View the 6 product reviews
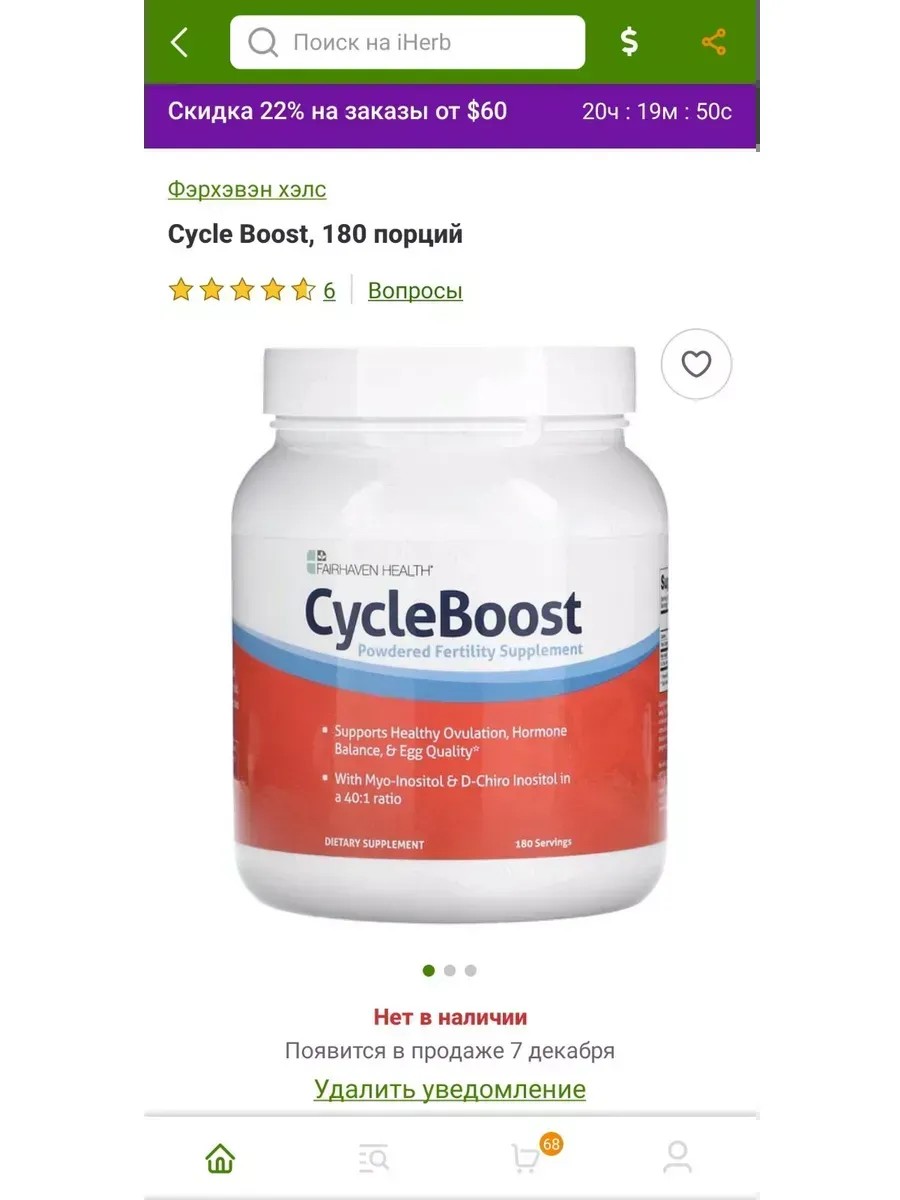 [x=329, y=291]
